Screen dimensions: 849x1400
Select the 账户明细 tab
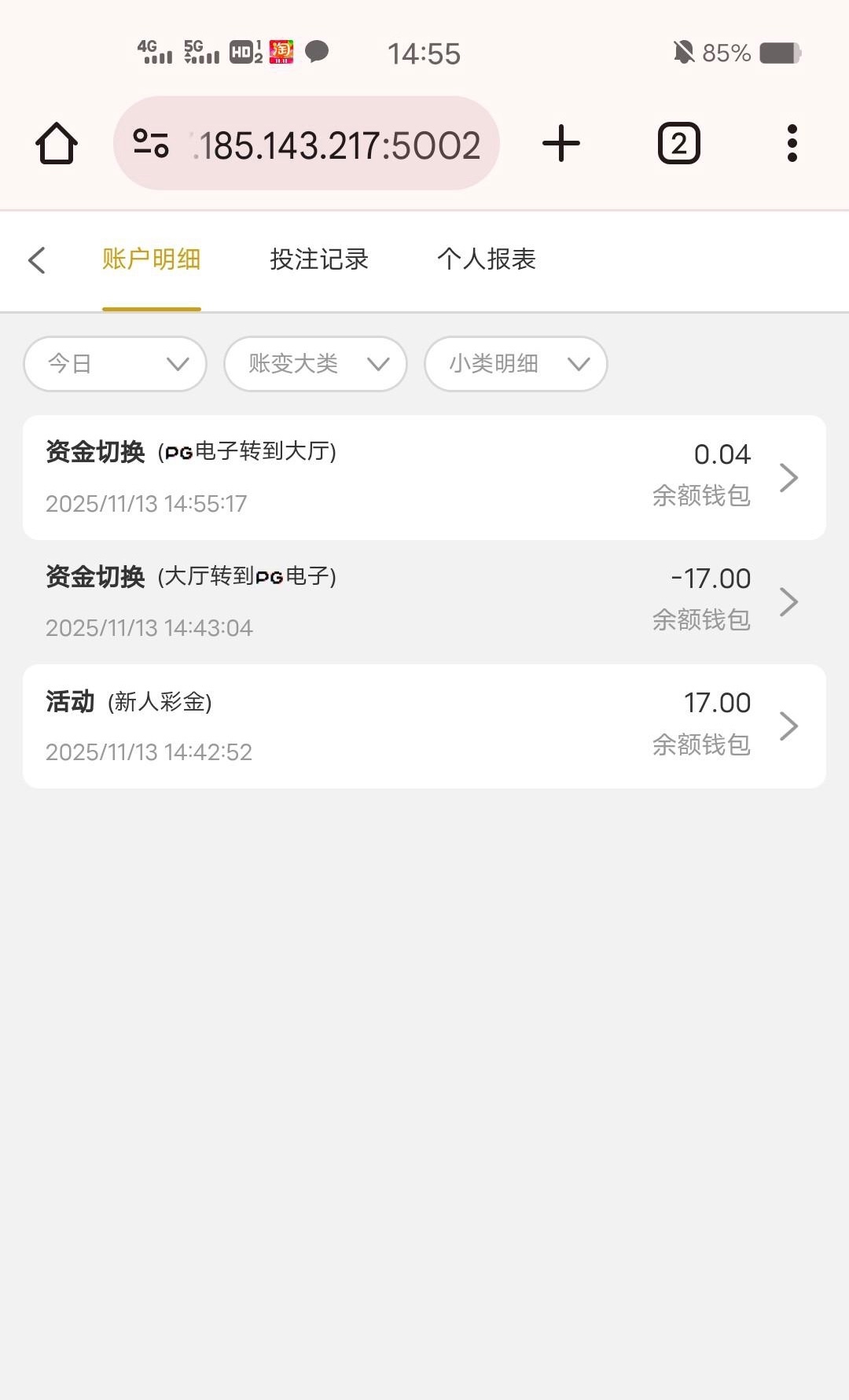pyautogui.click(x=152, y=259)
